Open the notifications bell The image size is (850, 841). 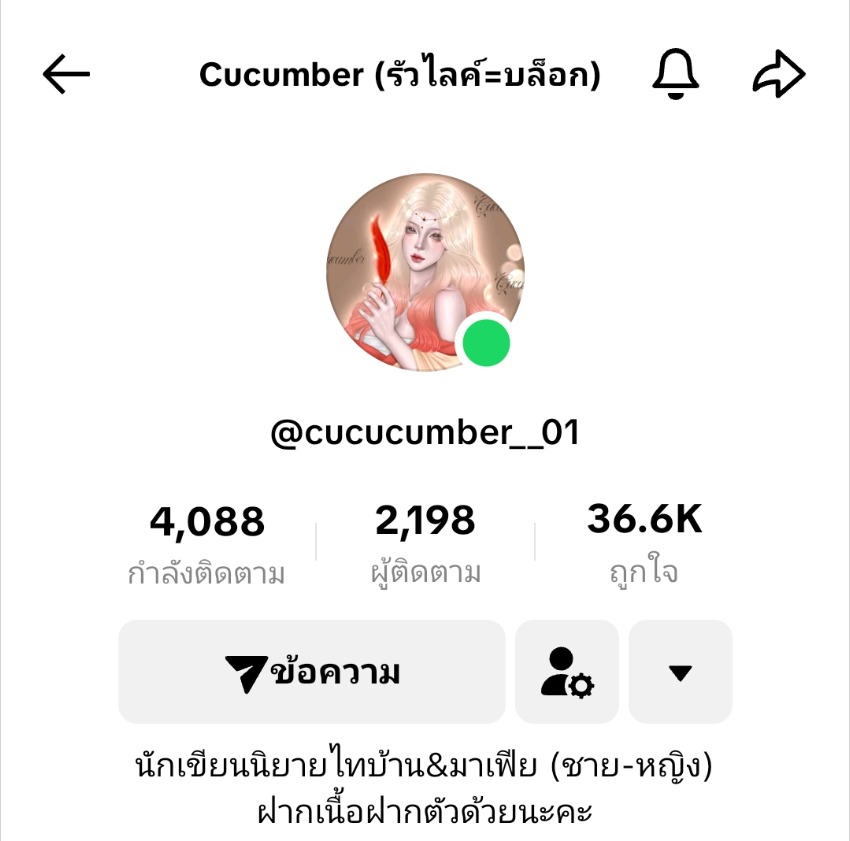pyautogui.click(x=676, y=75)
